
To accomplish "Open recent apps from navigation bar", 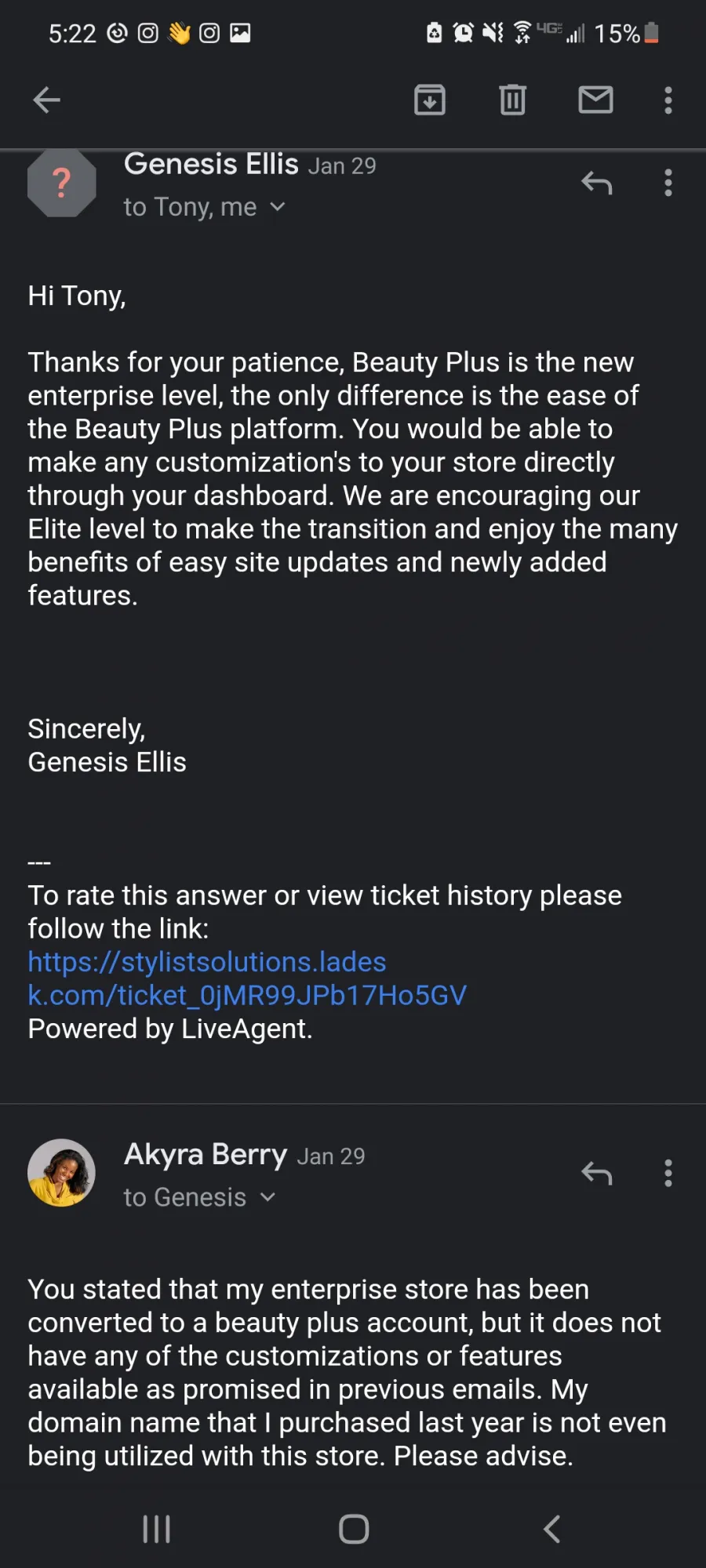I will (x=157, y=1528).
